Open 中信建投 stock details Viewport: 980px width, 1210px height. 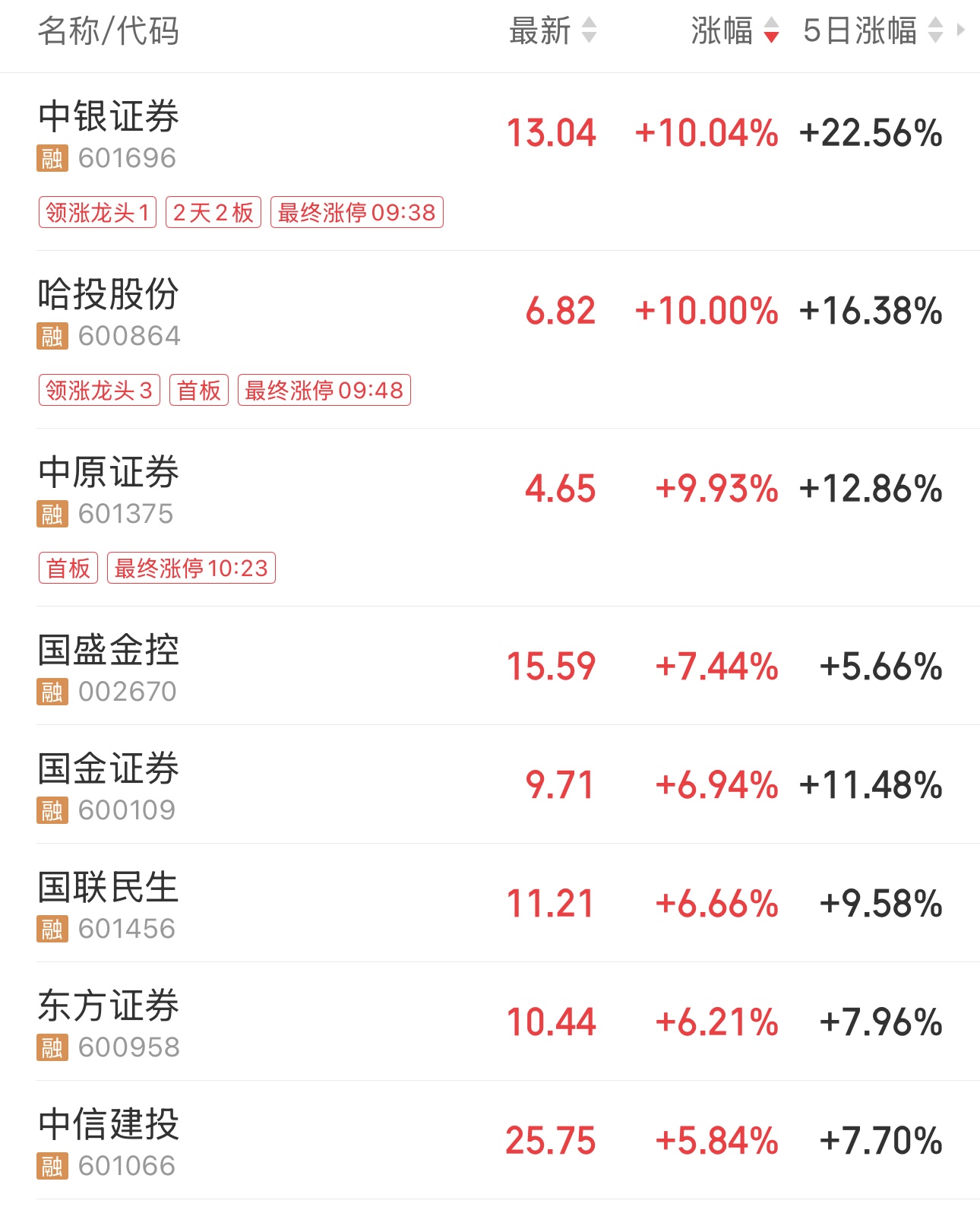click(x=109, y=1125)
